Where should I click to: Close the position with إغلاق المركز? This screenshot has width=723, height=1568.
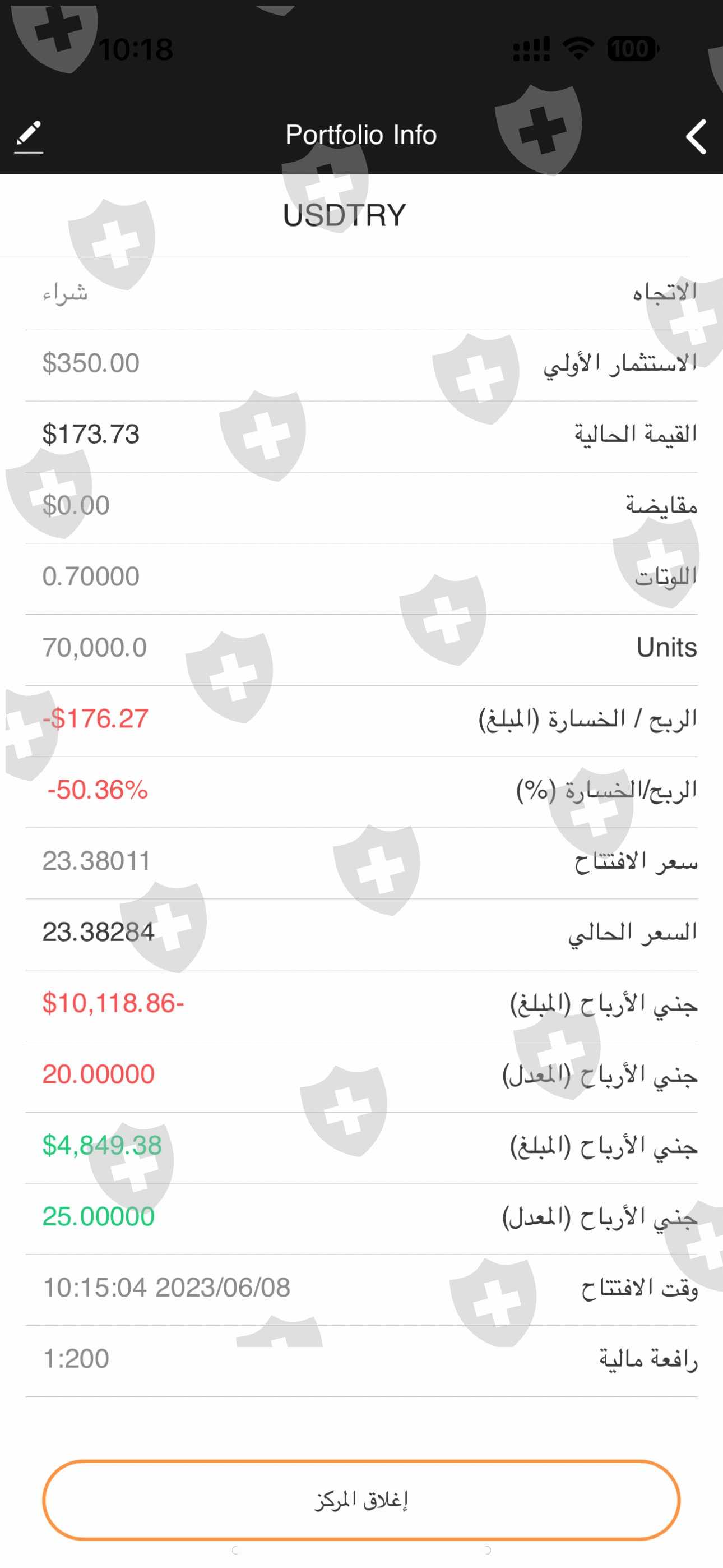[x=361, y=1500]
